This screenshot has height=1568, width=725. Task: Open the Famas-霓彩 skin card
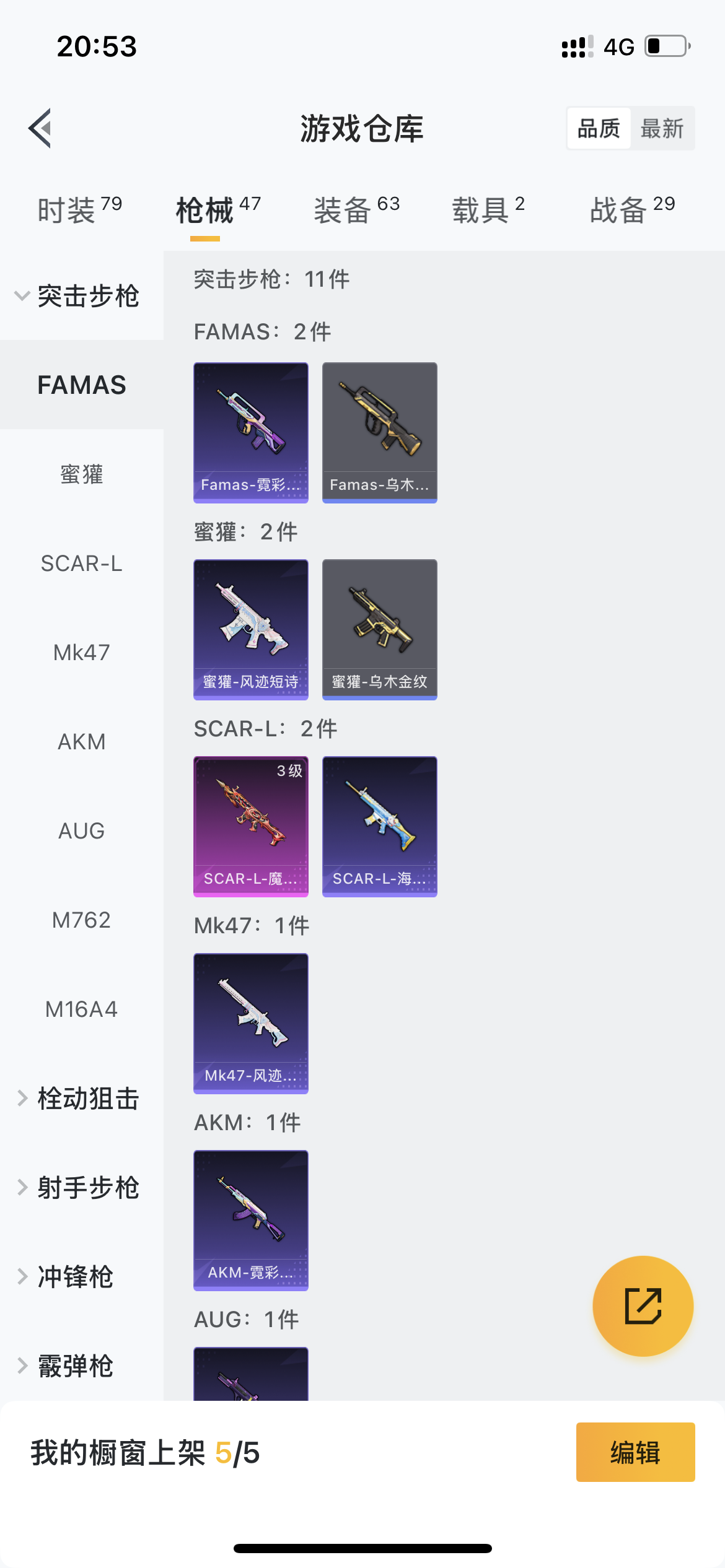251,432
